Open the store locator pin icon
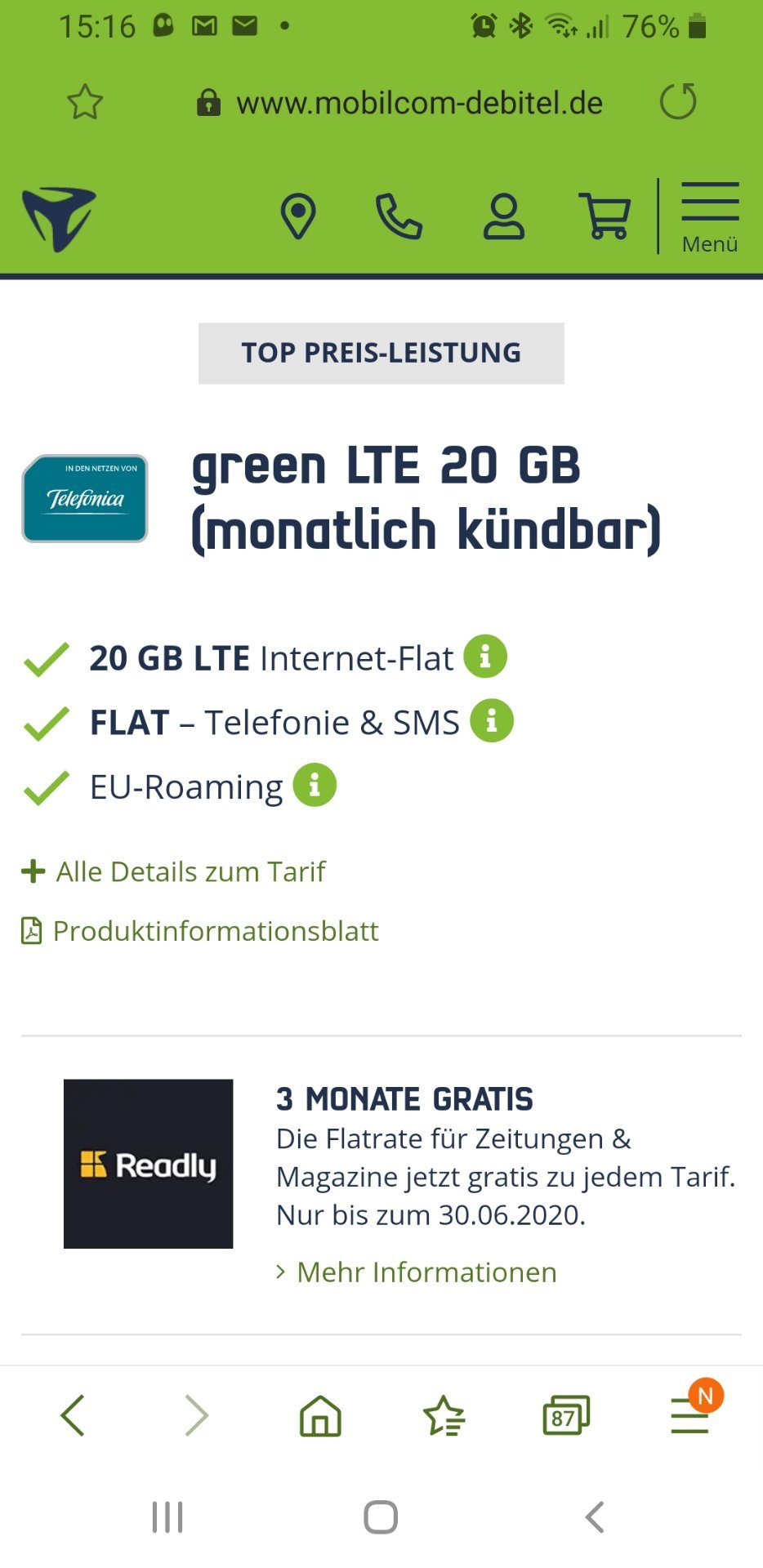 tap(298, 216)
